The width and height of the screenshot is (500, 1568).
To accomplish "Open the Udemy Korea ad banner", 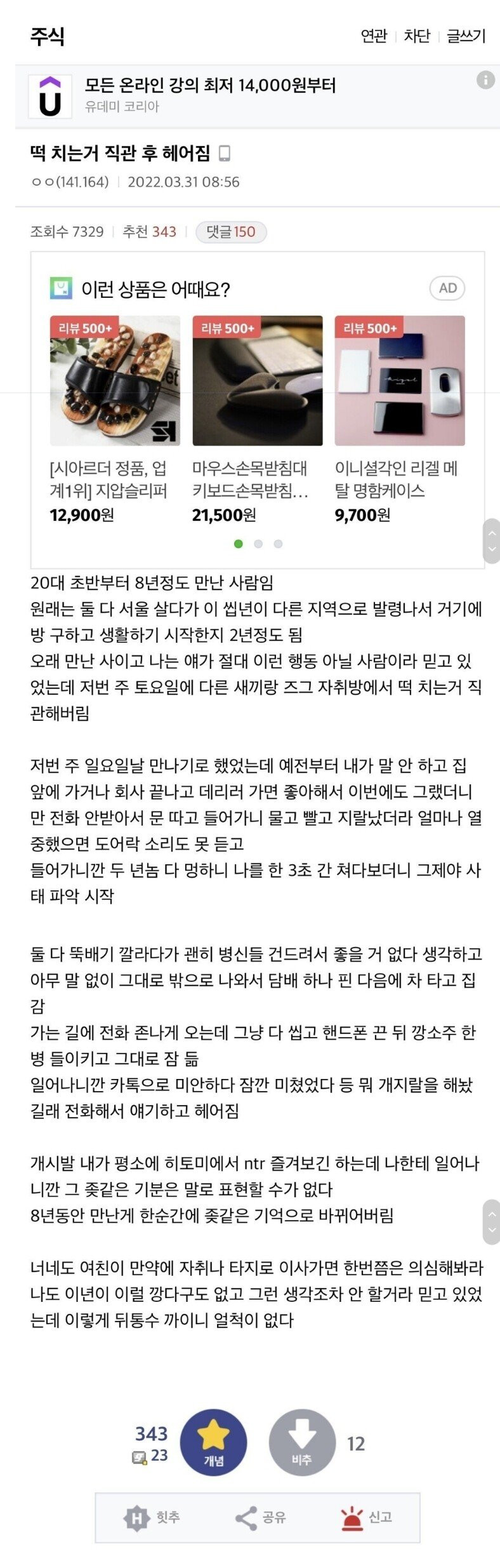I will tap(209, 95).
